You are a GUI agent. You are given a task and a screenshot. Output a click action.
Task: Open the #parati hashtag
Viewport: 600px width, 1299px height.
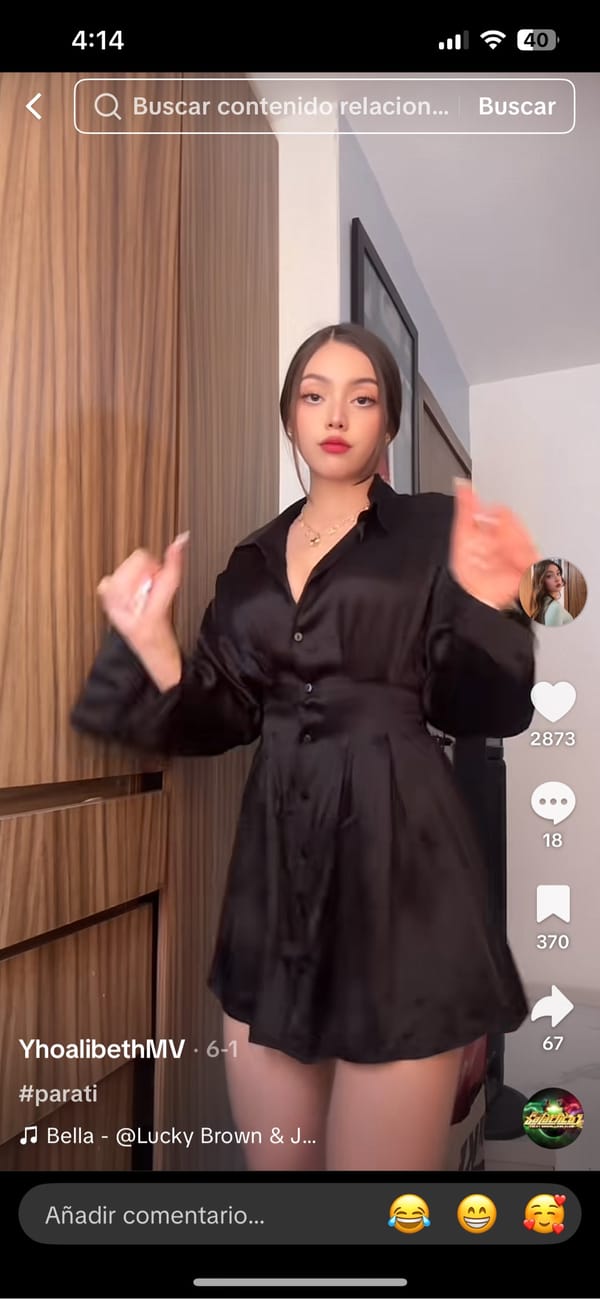tap(58, 1094)
